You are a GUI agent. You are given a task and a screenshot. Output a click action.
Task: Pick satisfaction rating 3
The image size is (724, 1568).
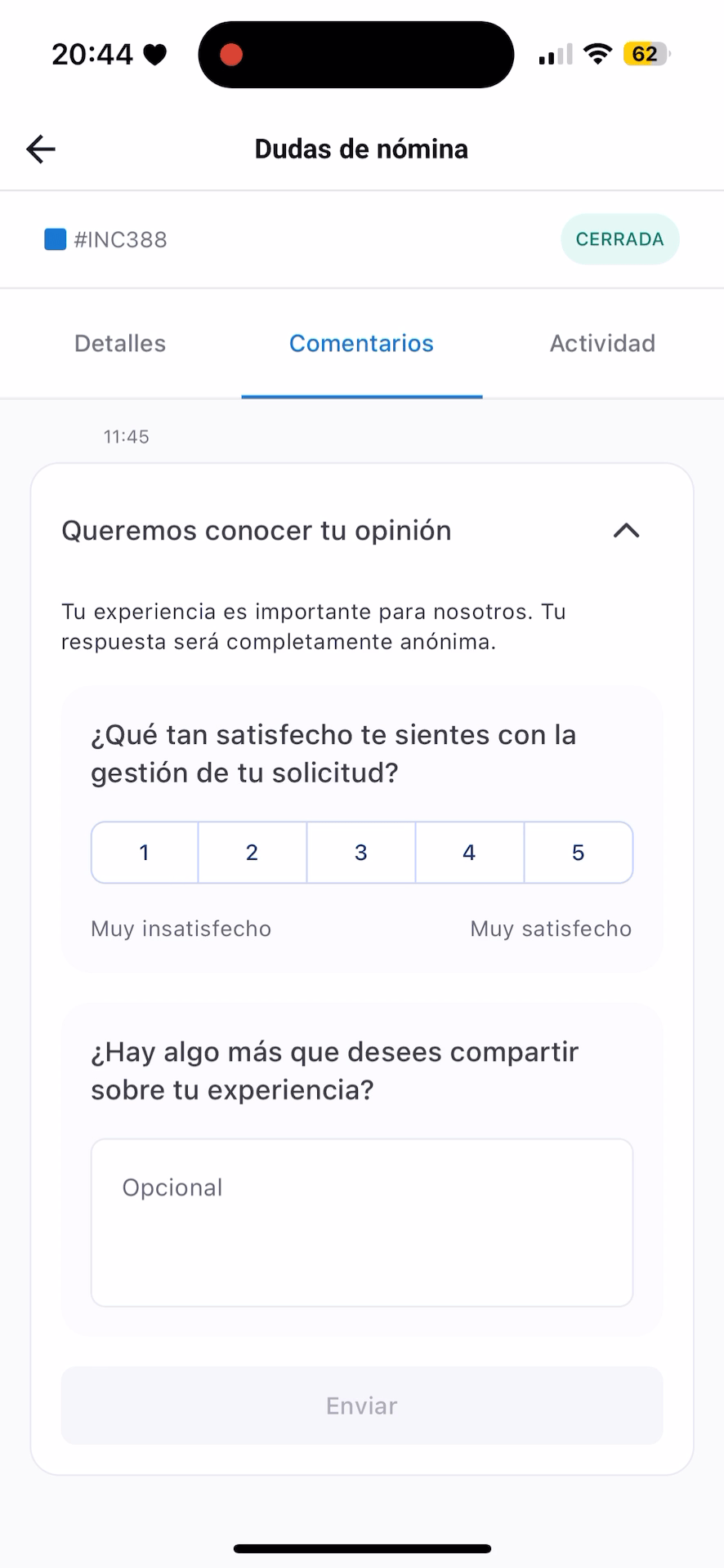point(361,853)
